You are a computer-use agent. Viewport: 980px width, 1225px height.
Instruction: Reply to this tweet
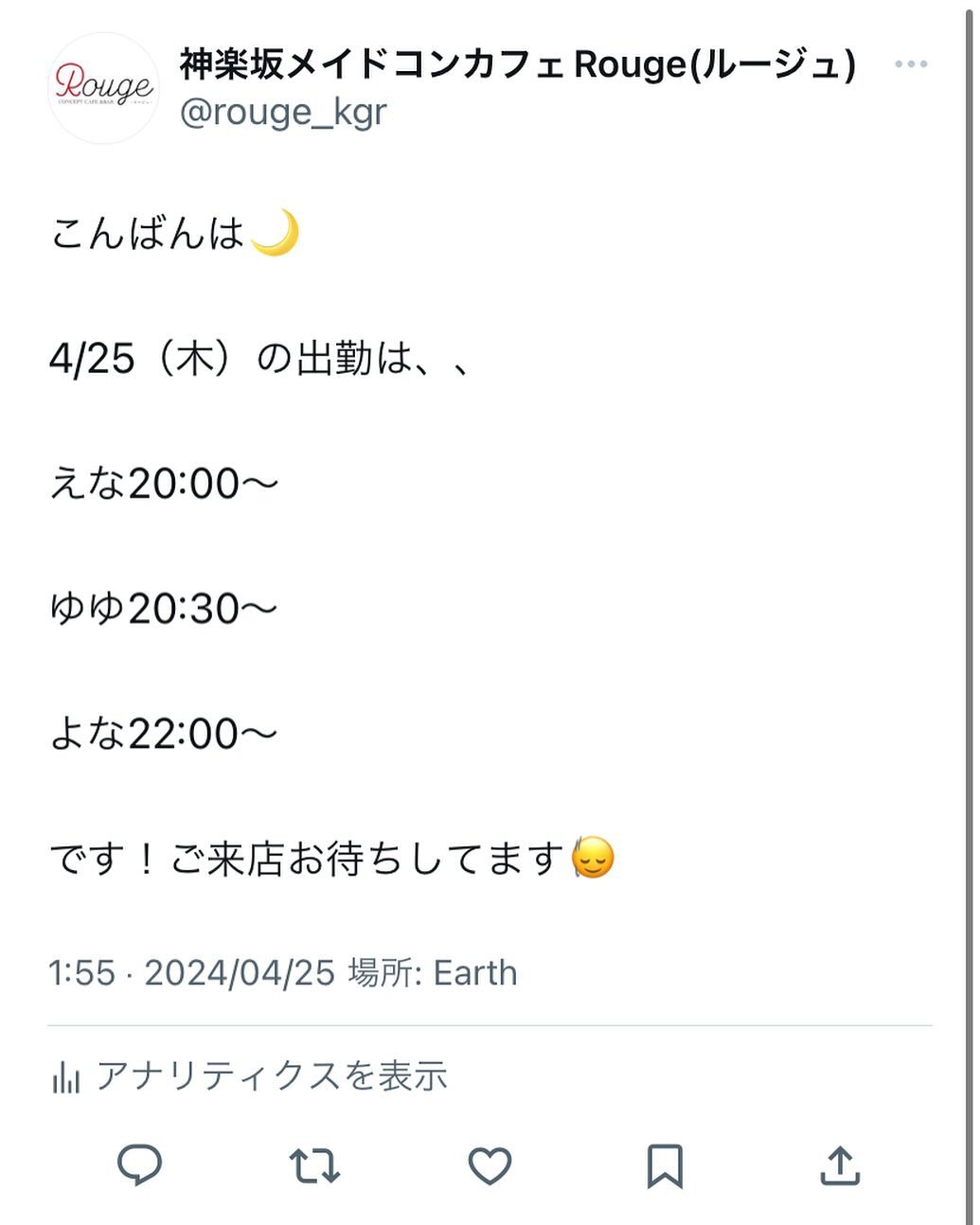(x=139, y=1165)
